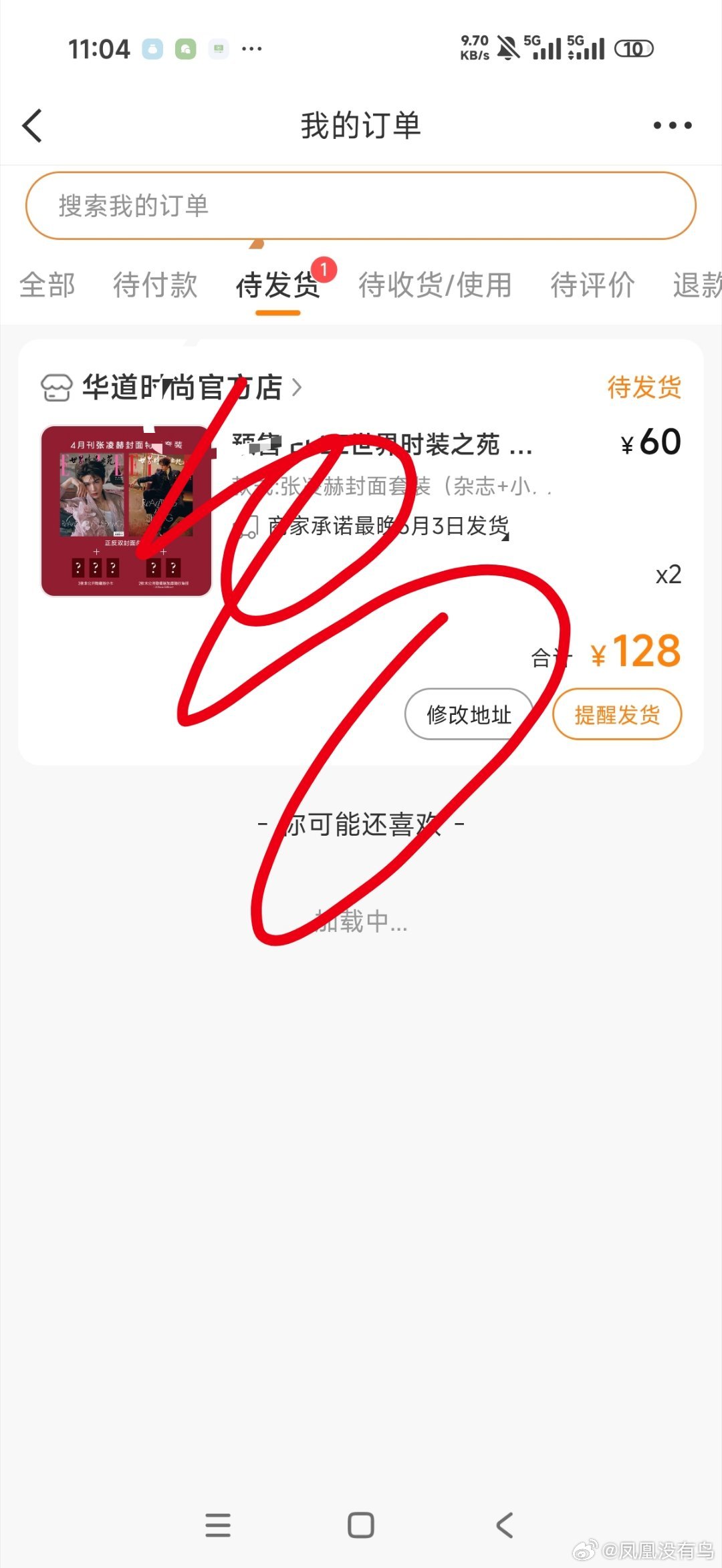Click the 提醒发货 button
The height and width of the screenshot is (1568, 722).
pos(616,714)
